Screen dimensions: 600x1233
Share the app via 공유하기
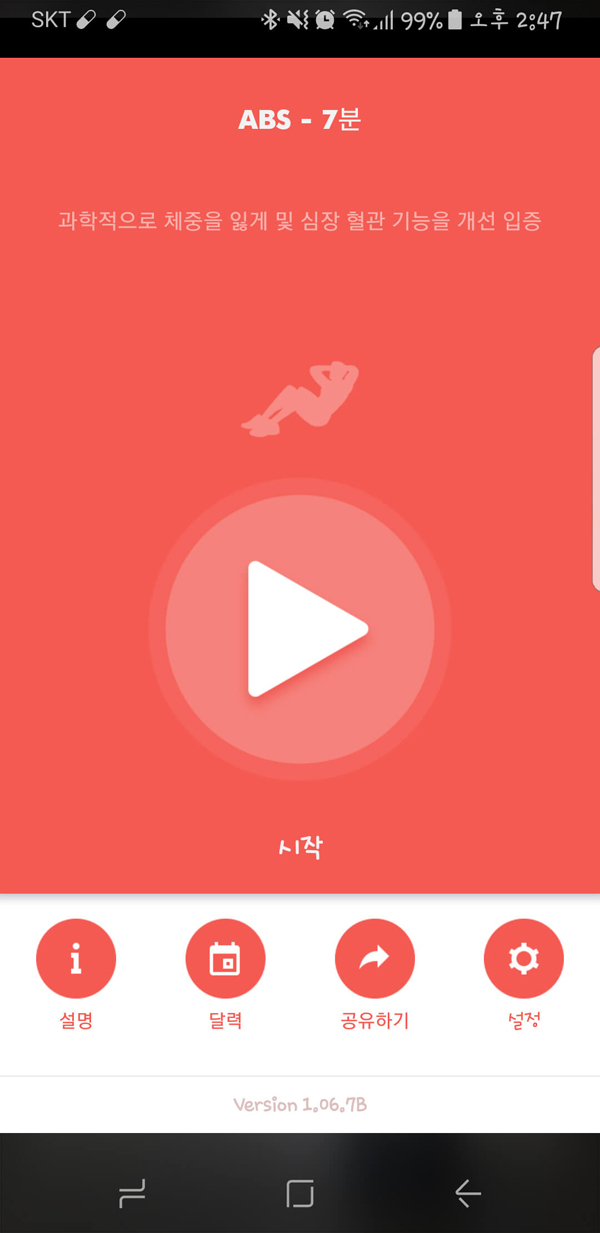click(x=374, y=959)
